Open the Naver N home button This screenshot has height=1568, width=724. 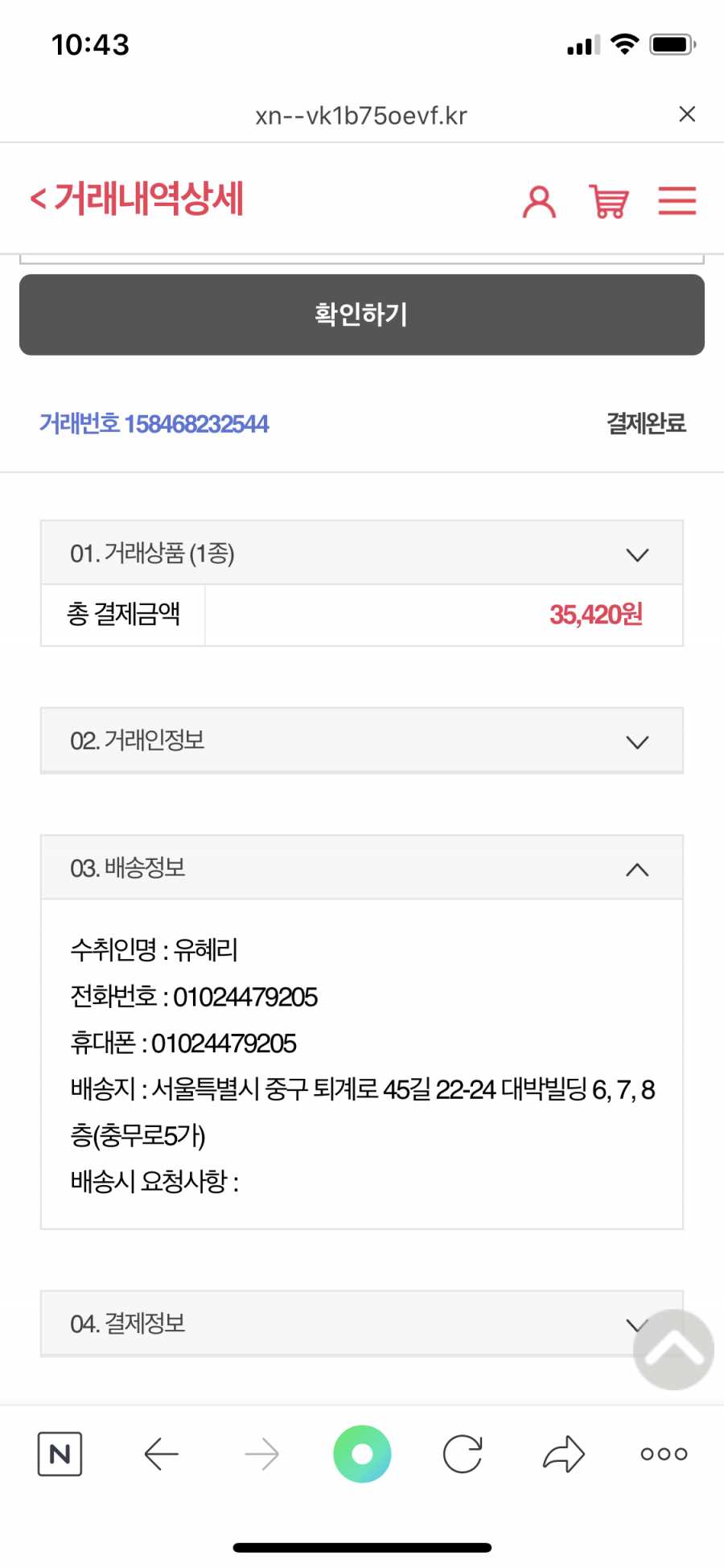point(60,1454)
